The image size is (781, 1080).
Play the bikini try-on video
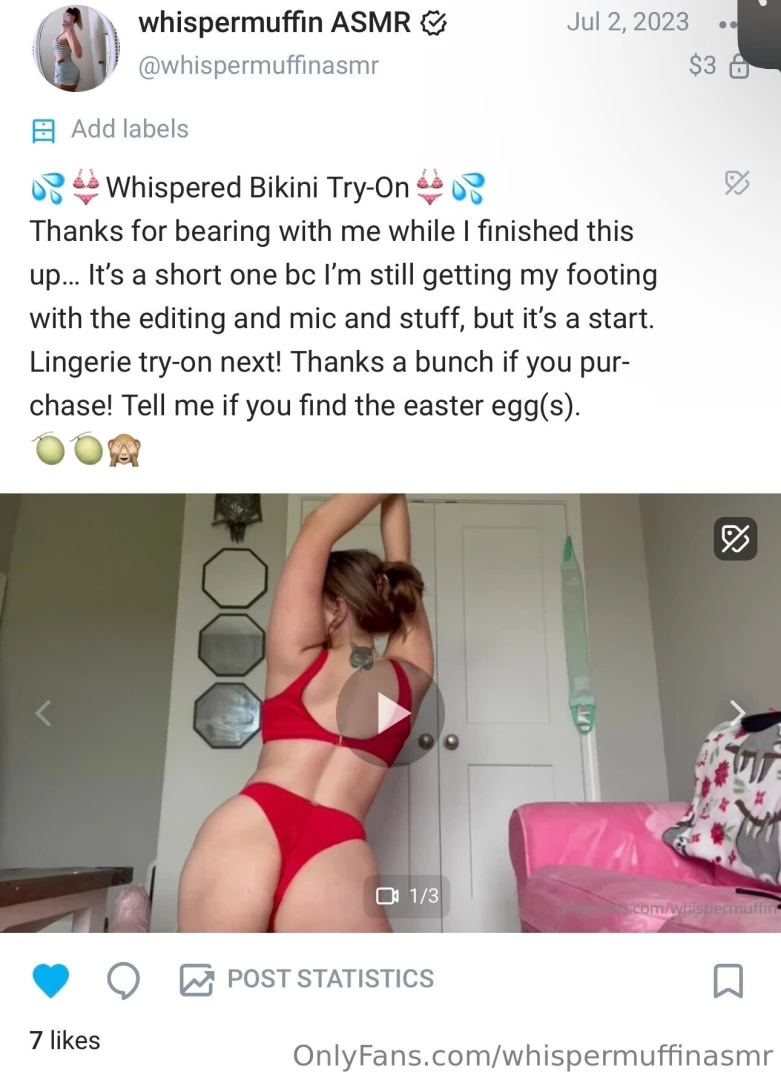click(x=389, y=712)
